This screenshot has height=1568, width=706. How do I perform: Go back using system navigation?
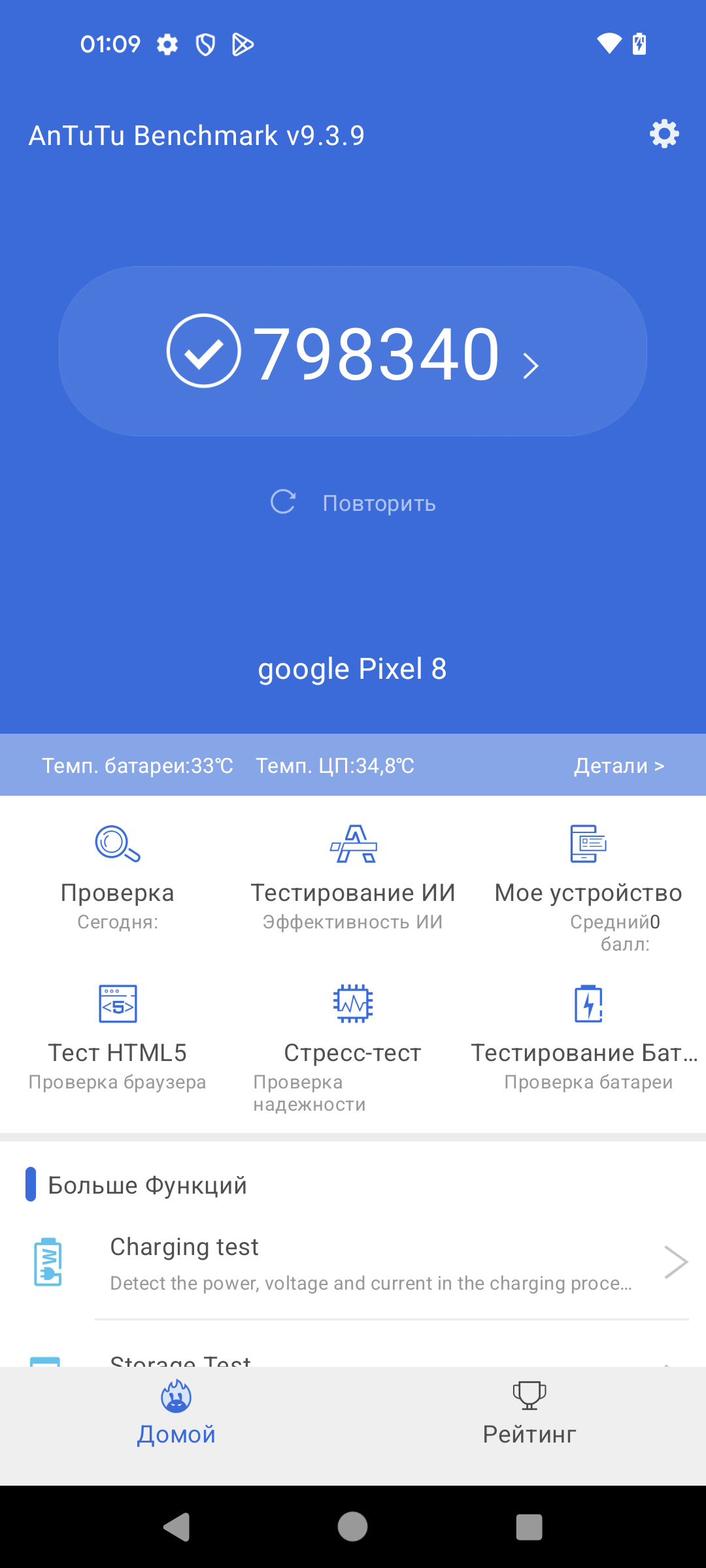[x=176, y=1527]
